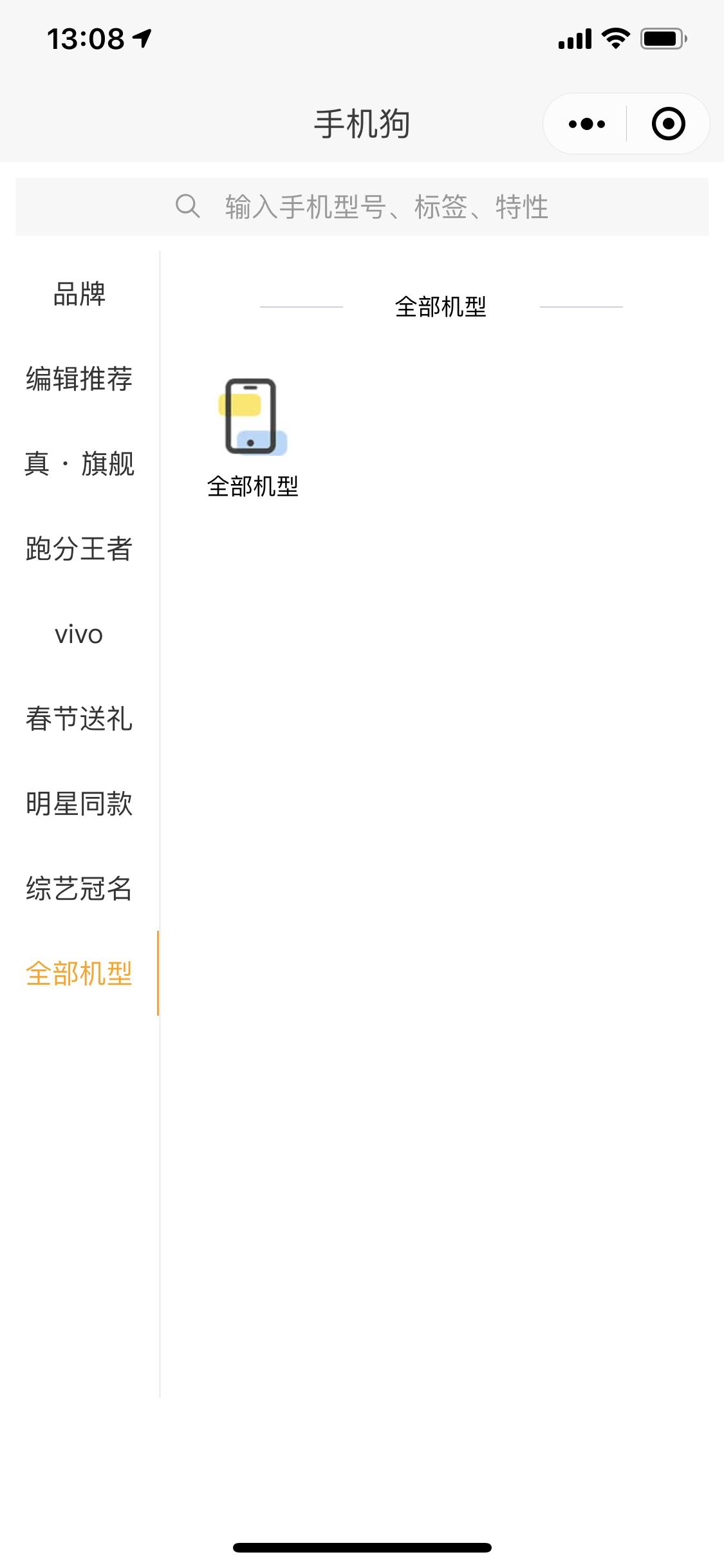Tap inside the search input field
Screen dimensions: 724x1568
386,206
